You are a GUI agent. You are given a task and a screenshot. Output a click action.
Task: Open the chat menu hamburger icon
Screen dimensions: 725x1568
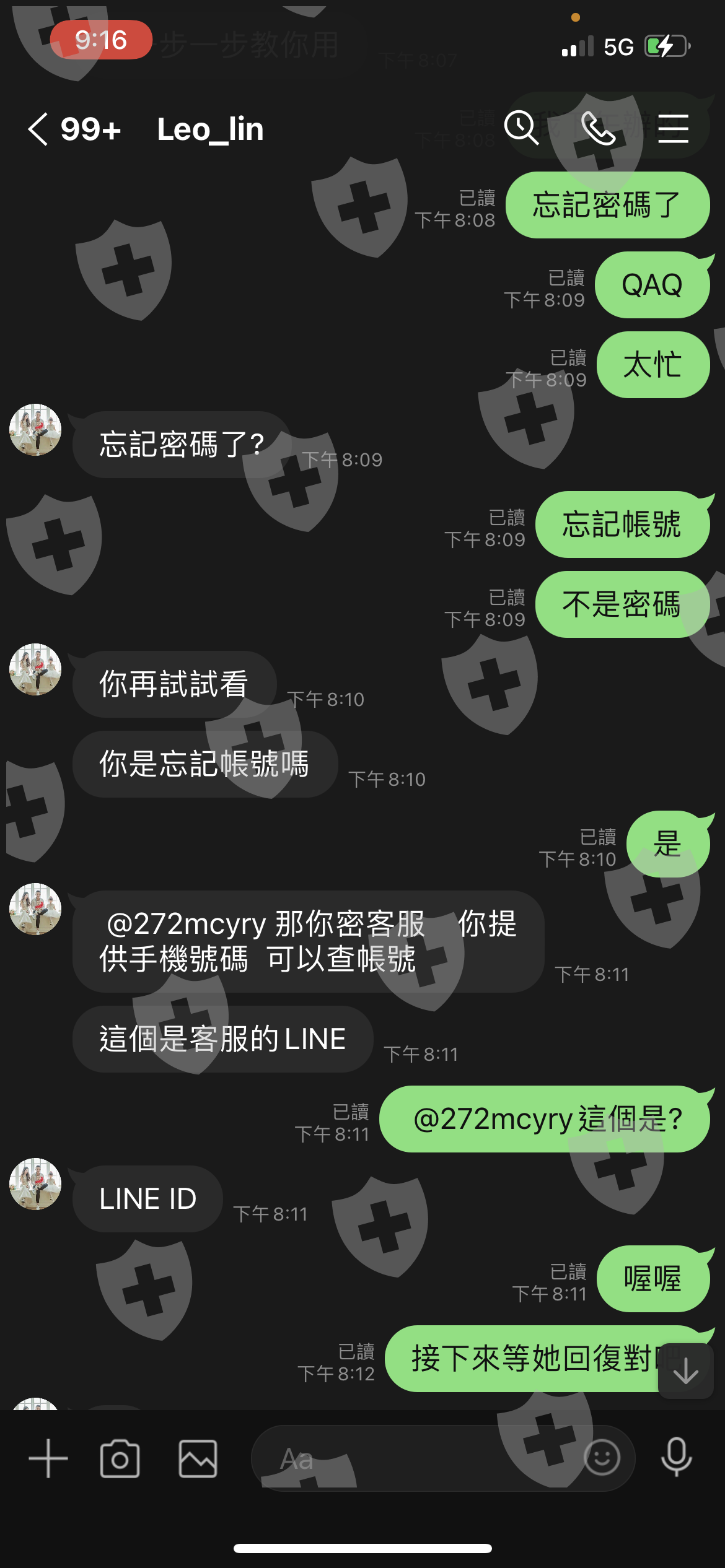pos(674,129)
